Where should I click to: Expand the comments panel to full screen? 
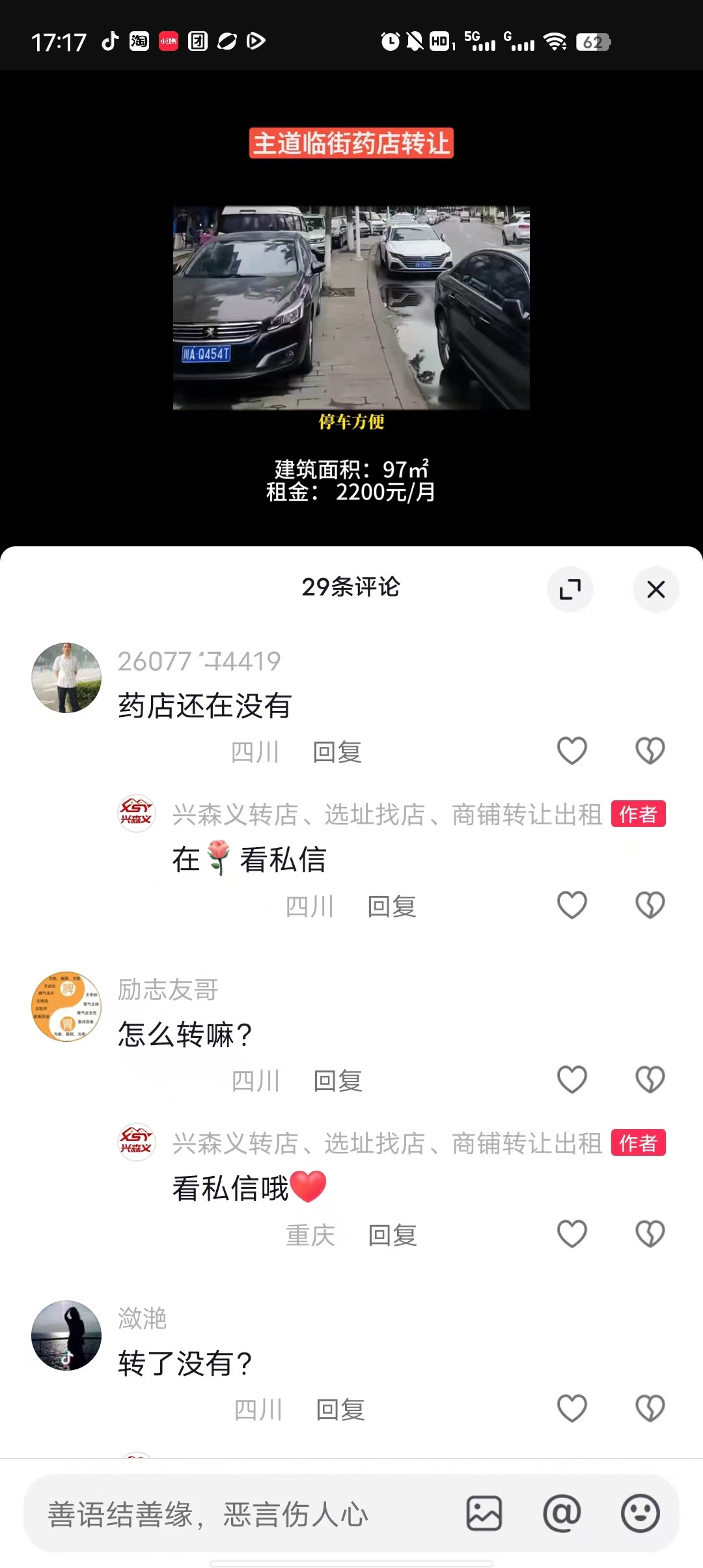[x=570, y=589]
